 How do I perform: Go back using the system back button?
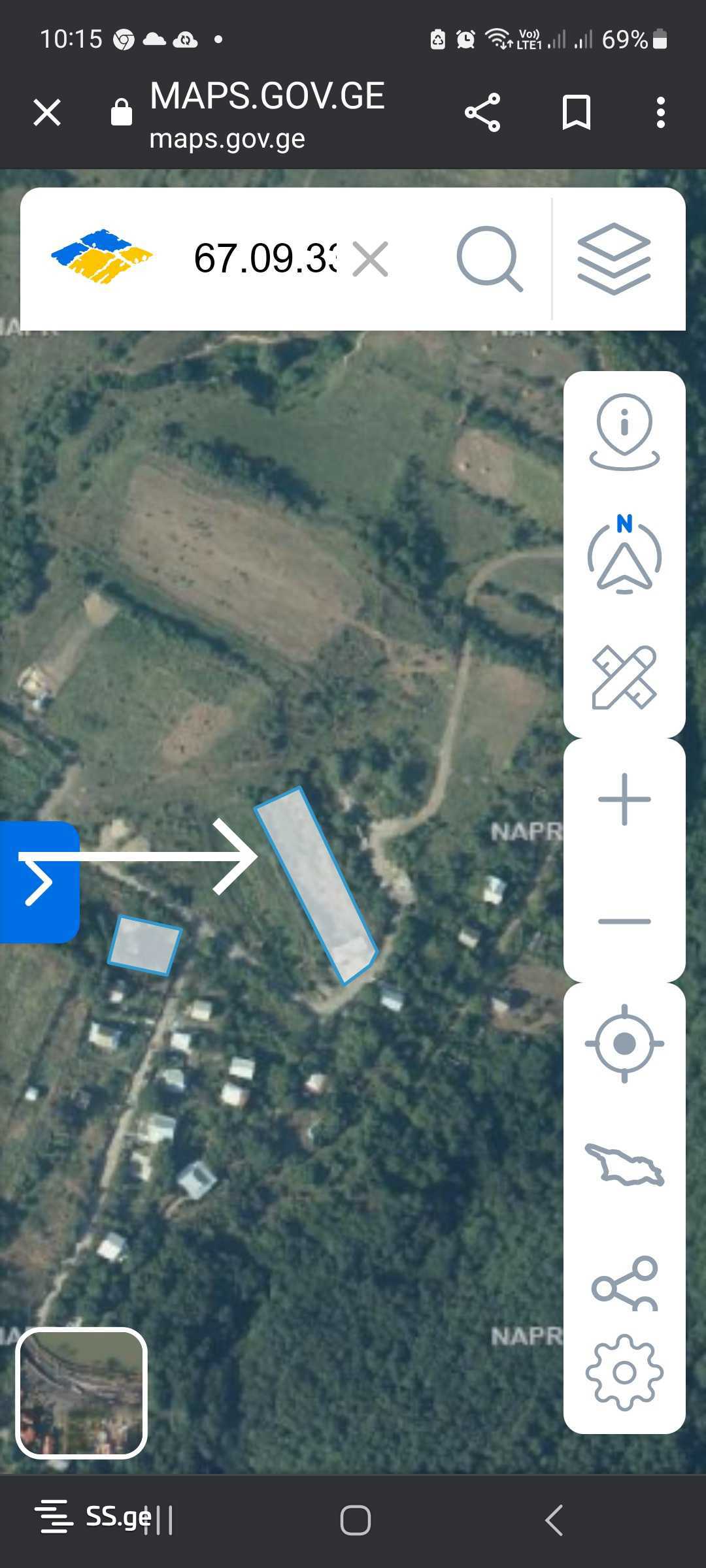554,1520
